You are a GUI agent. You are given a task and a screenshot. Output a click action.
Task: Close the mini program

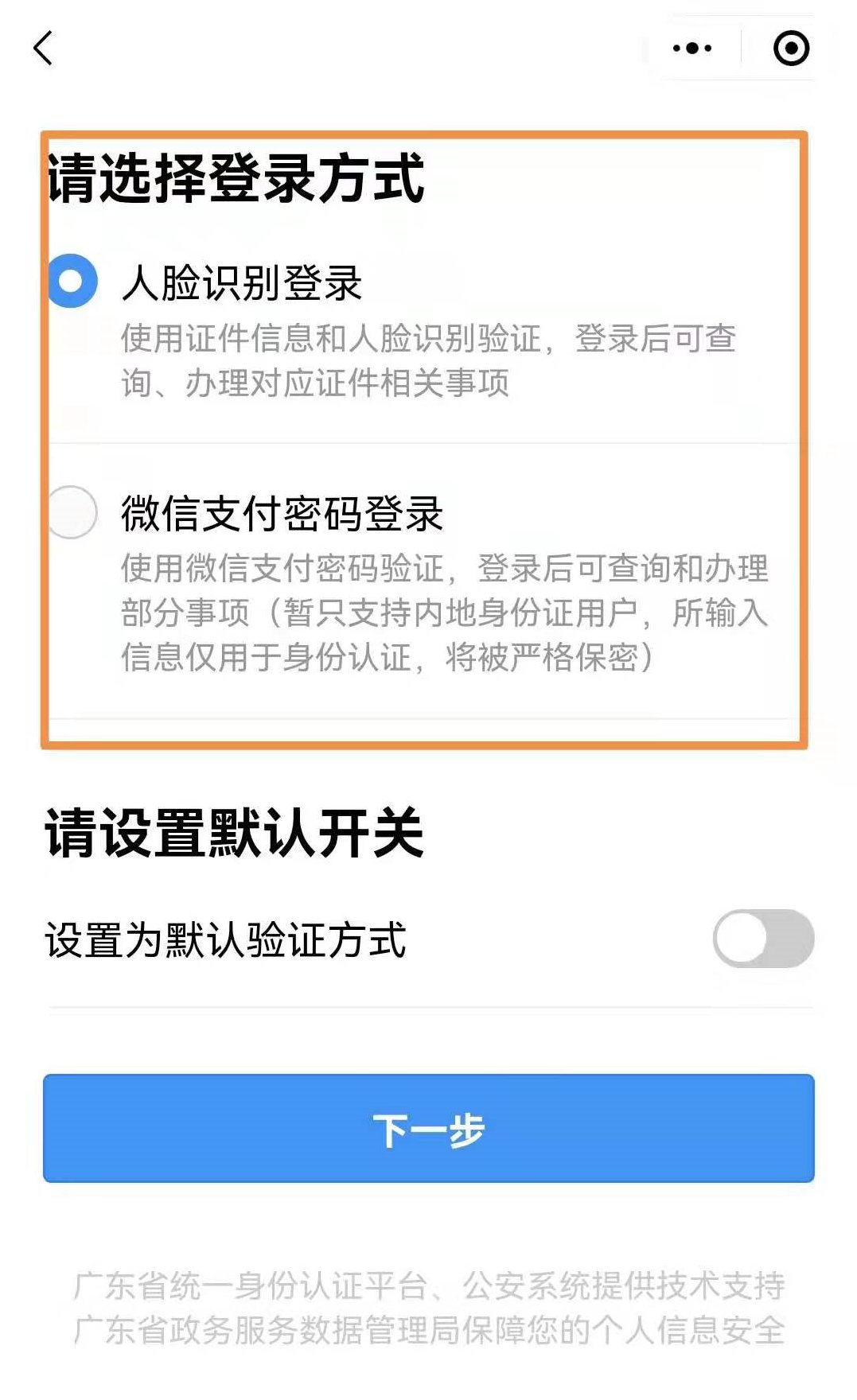(x=791, y=49)
